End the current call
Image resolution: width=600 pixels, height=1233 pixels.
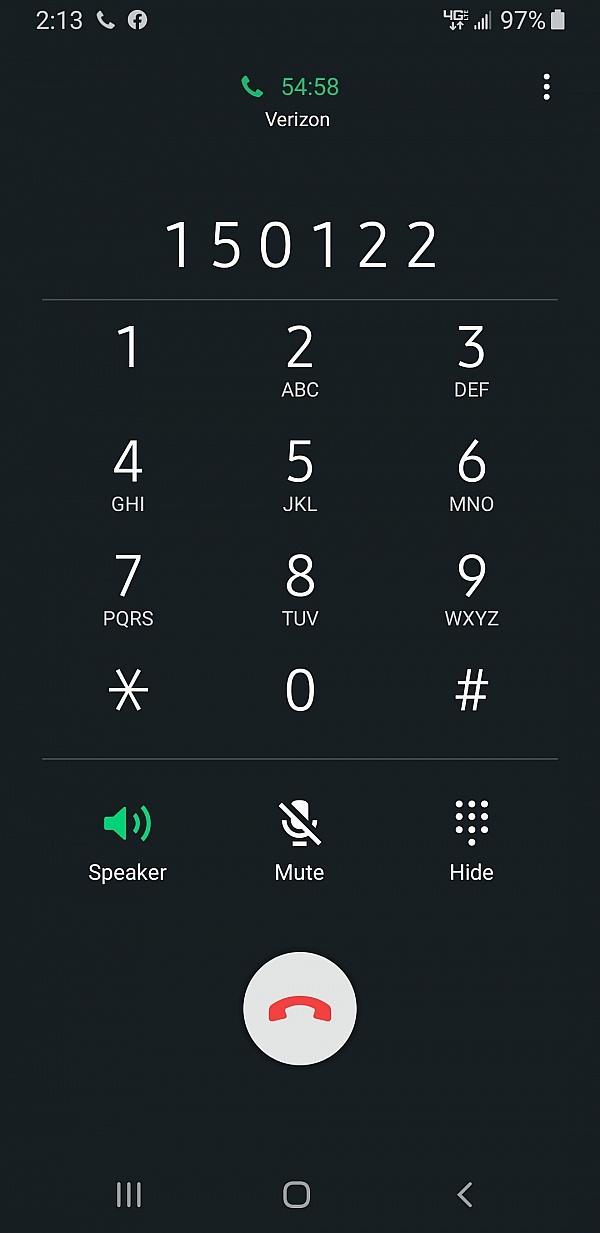(300, 1009)
